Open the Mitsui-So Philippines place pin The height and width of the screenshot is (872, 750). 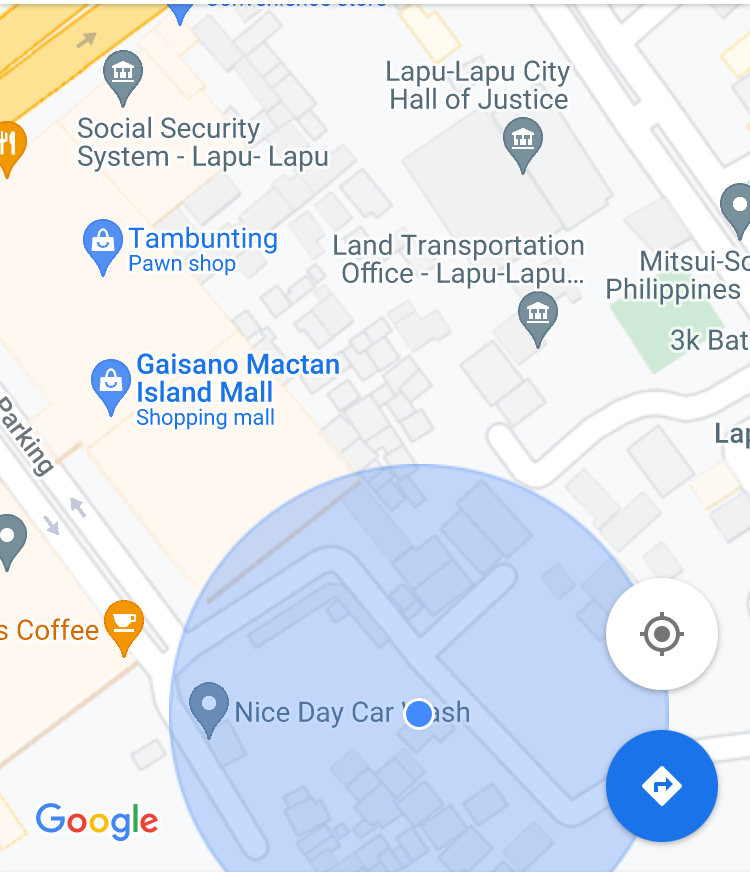(738, 208)
